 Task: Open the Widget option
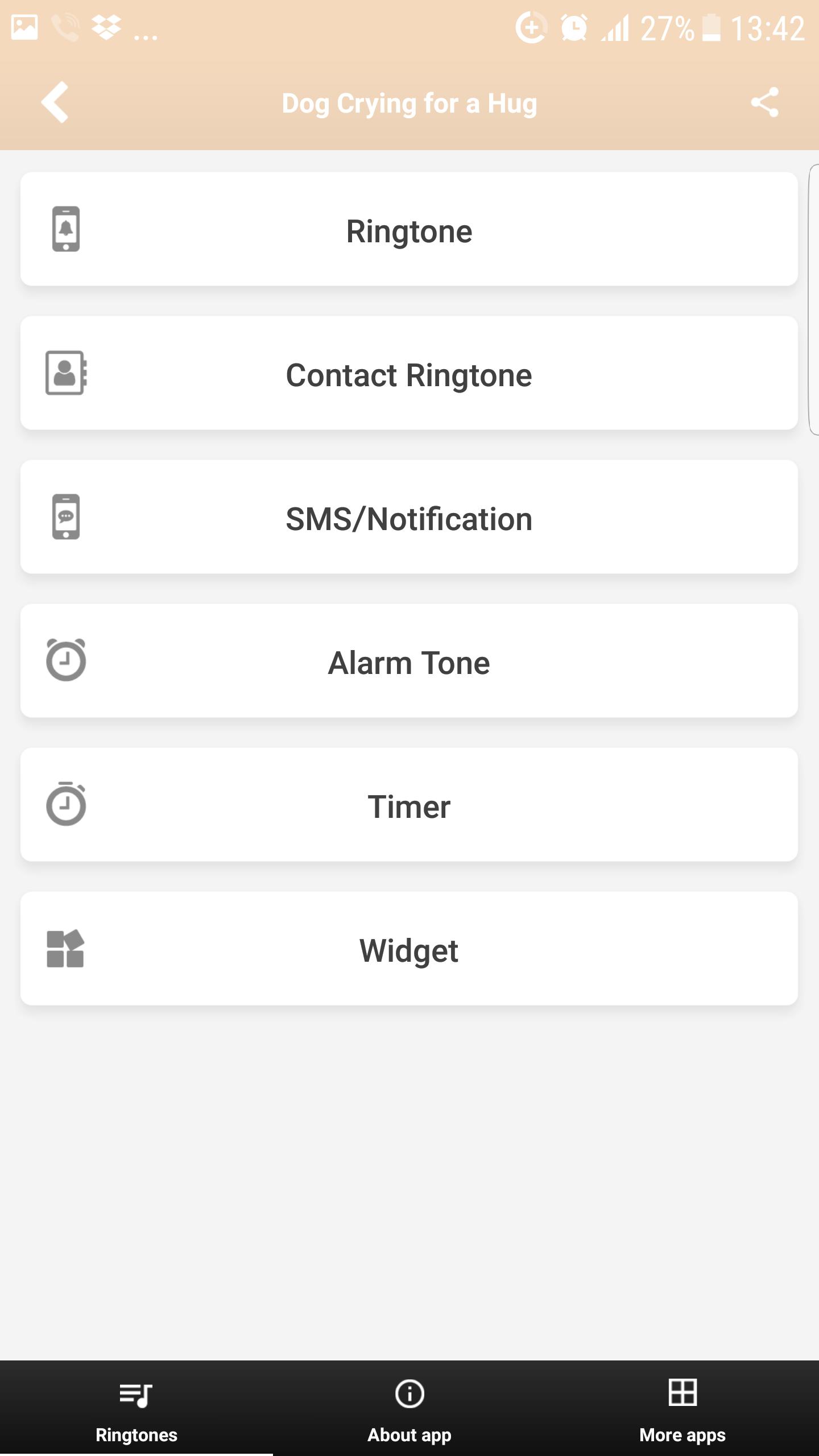point(409,949)
